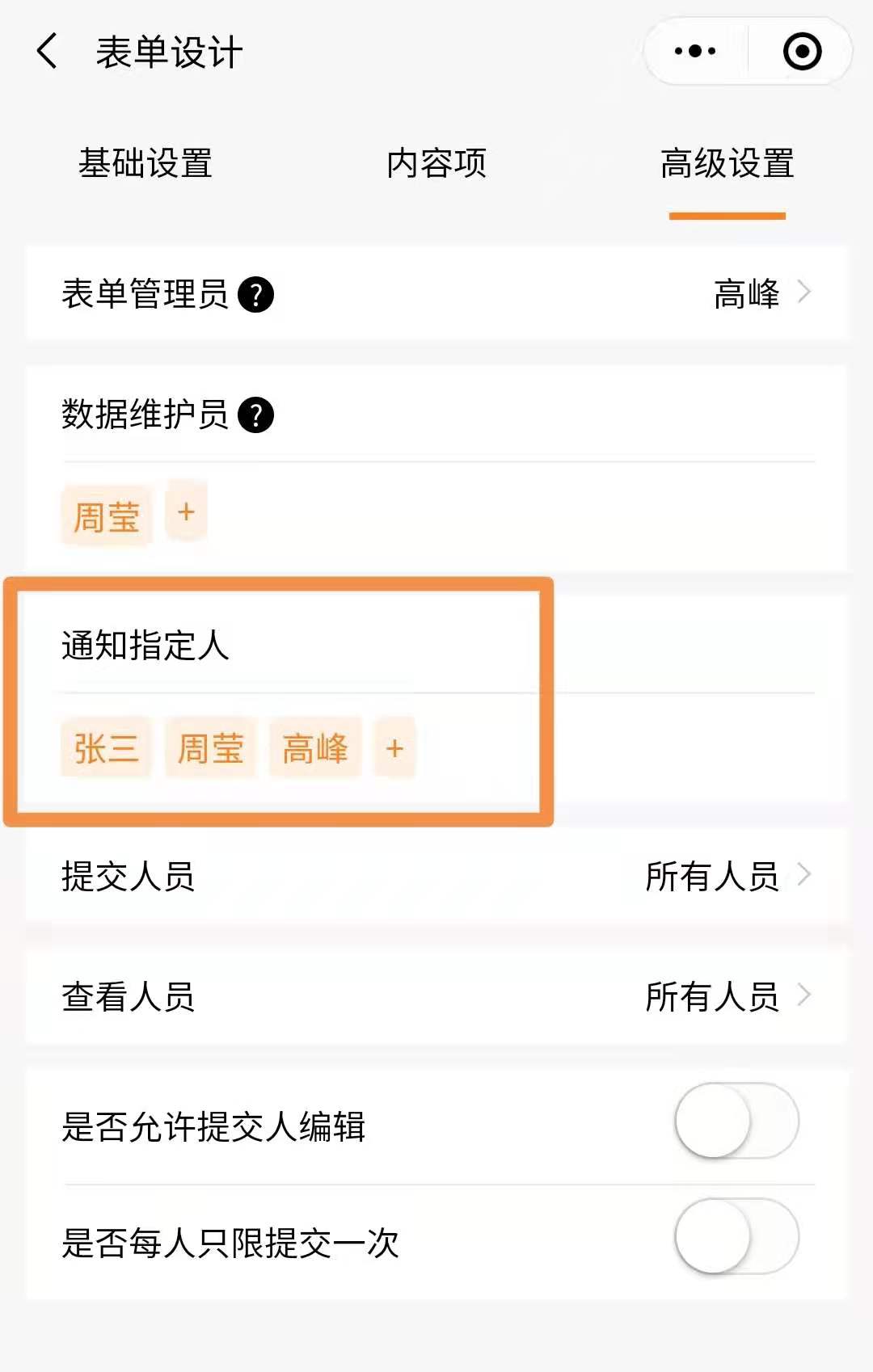Image resolution: width=873 pixels, height=1372 pixels.
Task: Open the mini program more-options menu
Action: tap(694, 52)
